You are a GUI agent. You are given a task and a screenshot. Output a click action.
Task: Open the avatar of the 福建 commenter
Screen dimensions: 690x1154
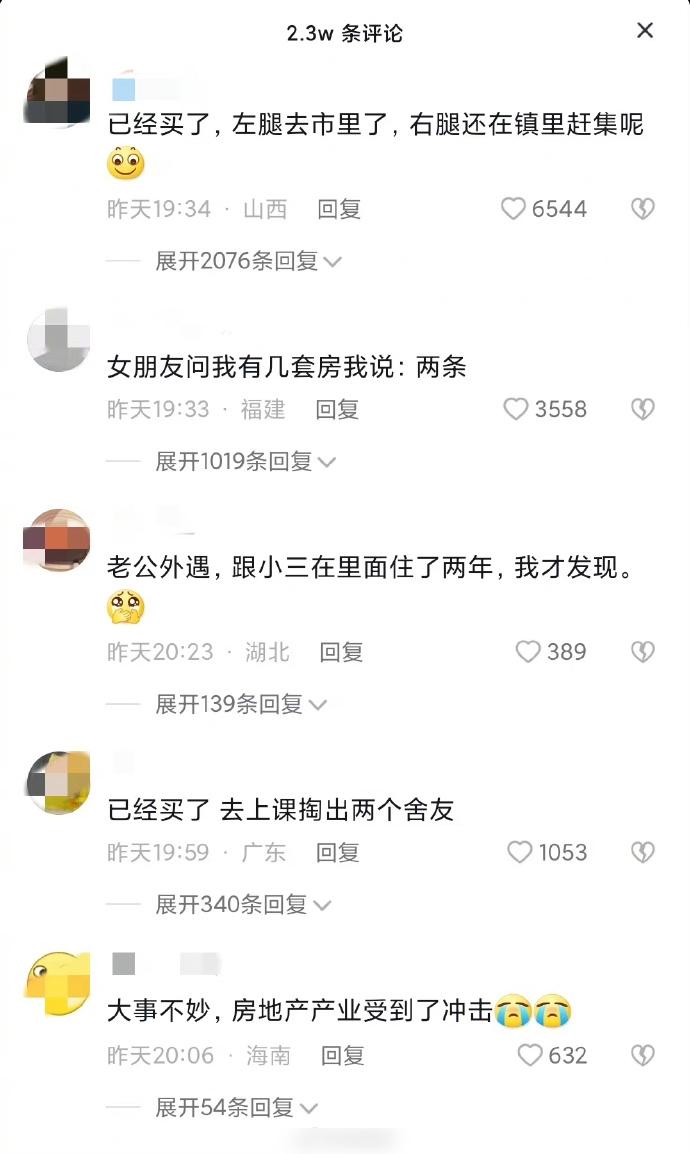(58, 341)
